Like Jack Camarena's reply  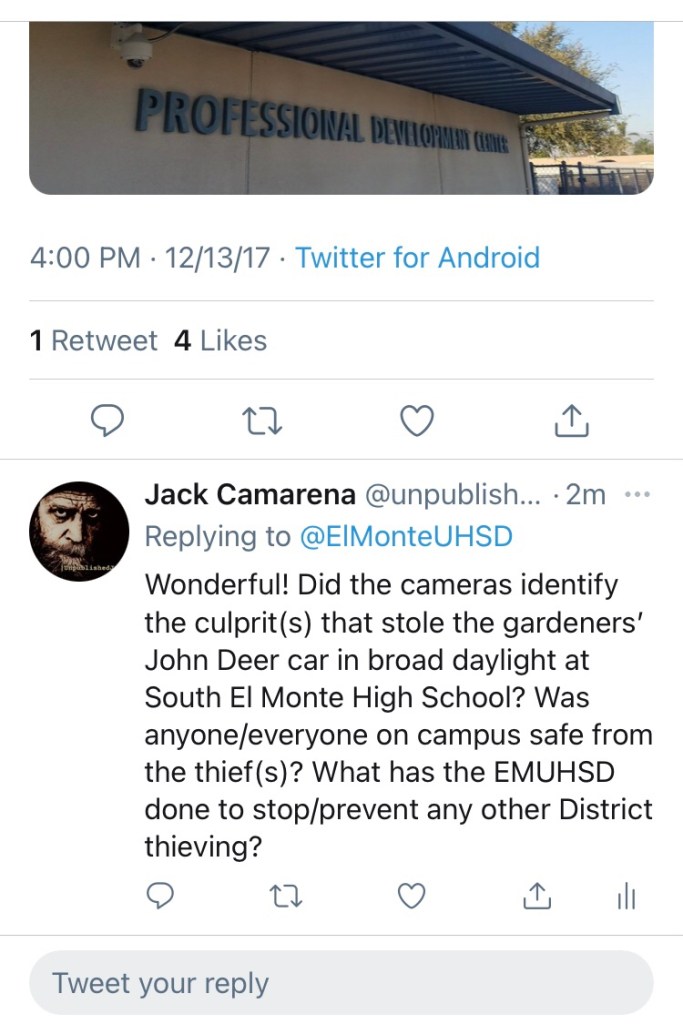(x=412, y=896)
